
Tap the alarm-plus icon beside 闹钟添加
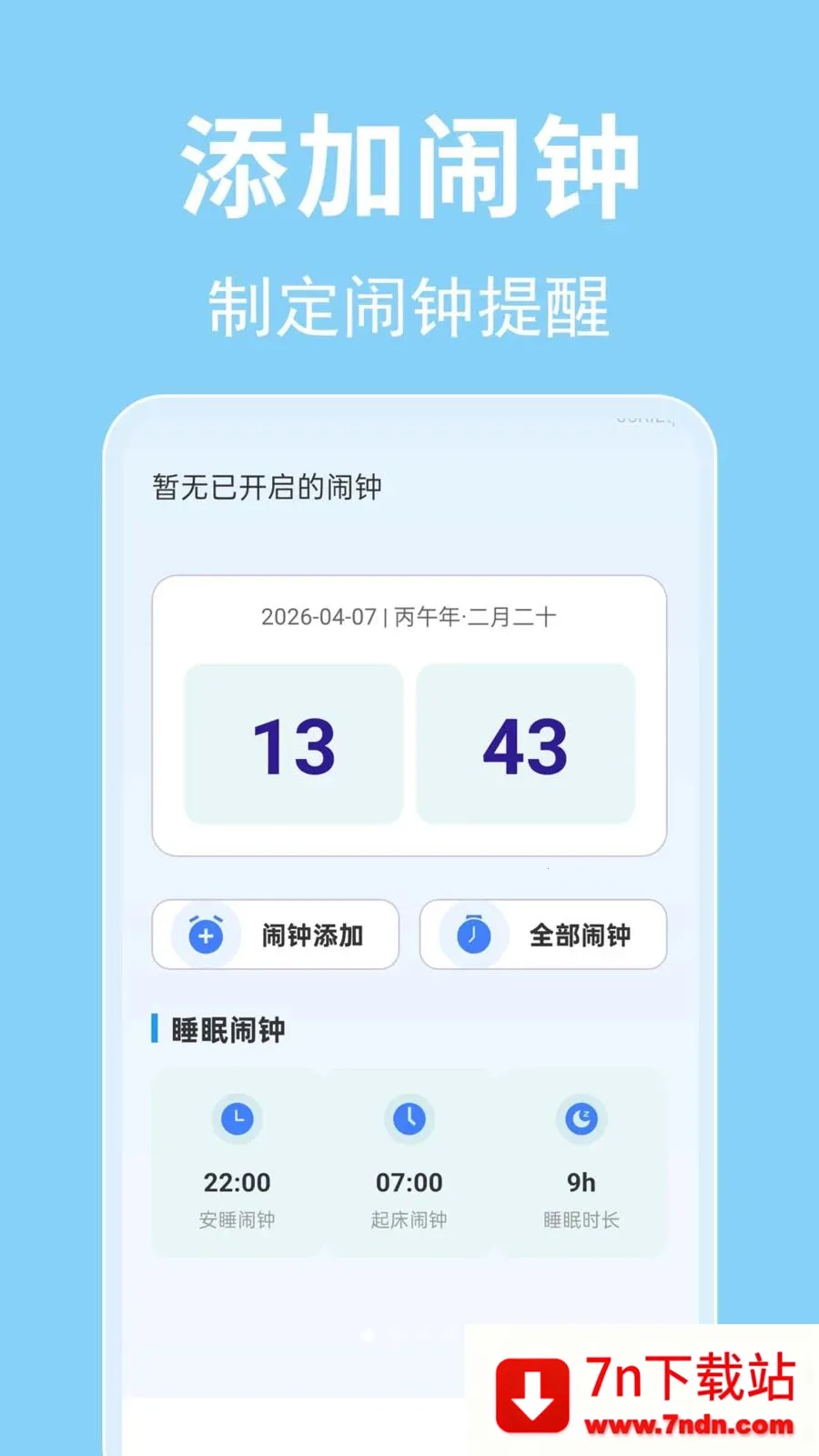point(204,935)
